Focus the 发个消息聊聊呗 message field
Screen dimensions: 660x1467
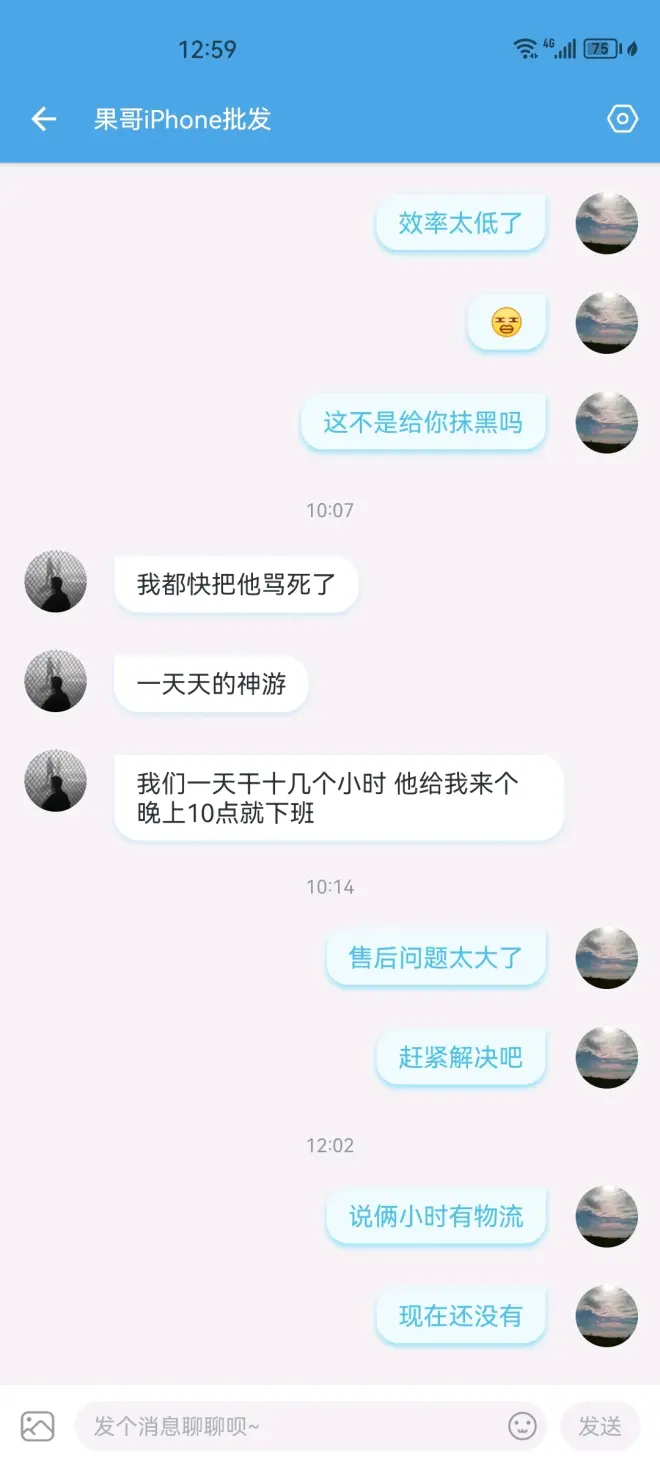click(x=290, y=1426)
